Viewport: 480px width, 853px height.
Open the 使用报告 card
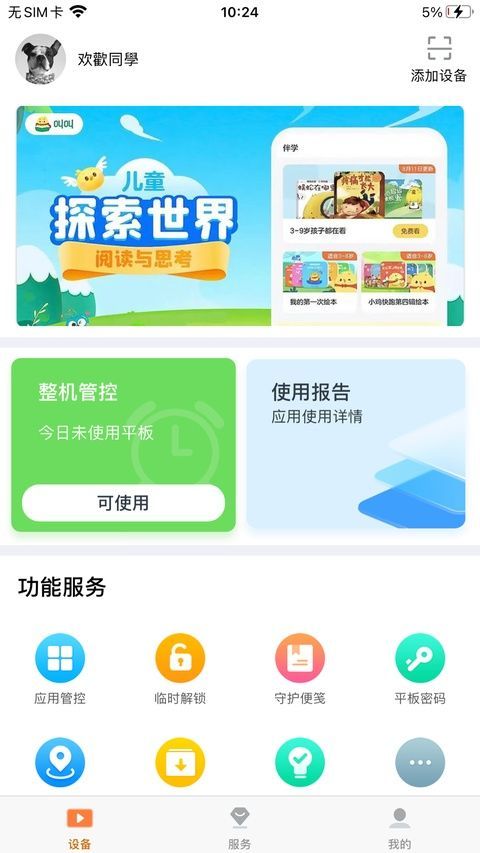[356, 443]
